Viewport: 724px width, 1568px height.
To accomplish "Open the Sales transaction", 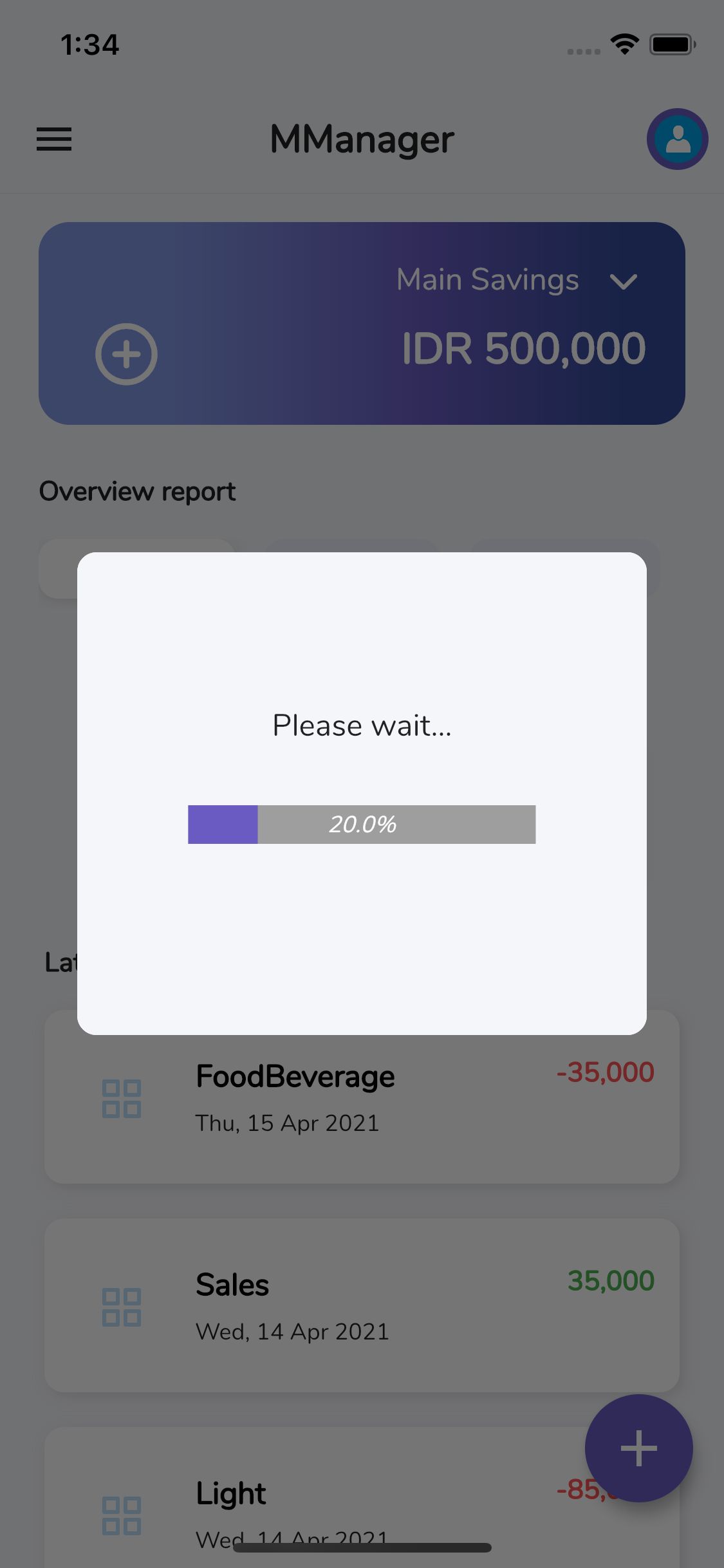I will (x=362, y=1305).
